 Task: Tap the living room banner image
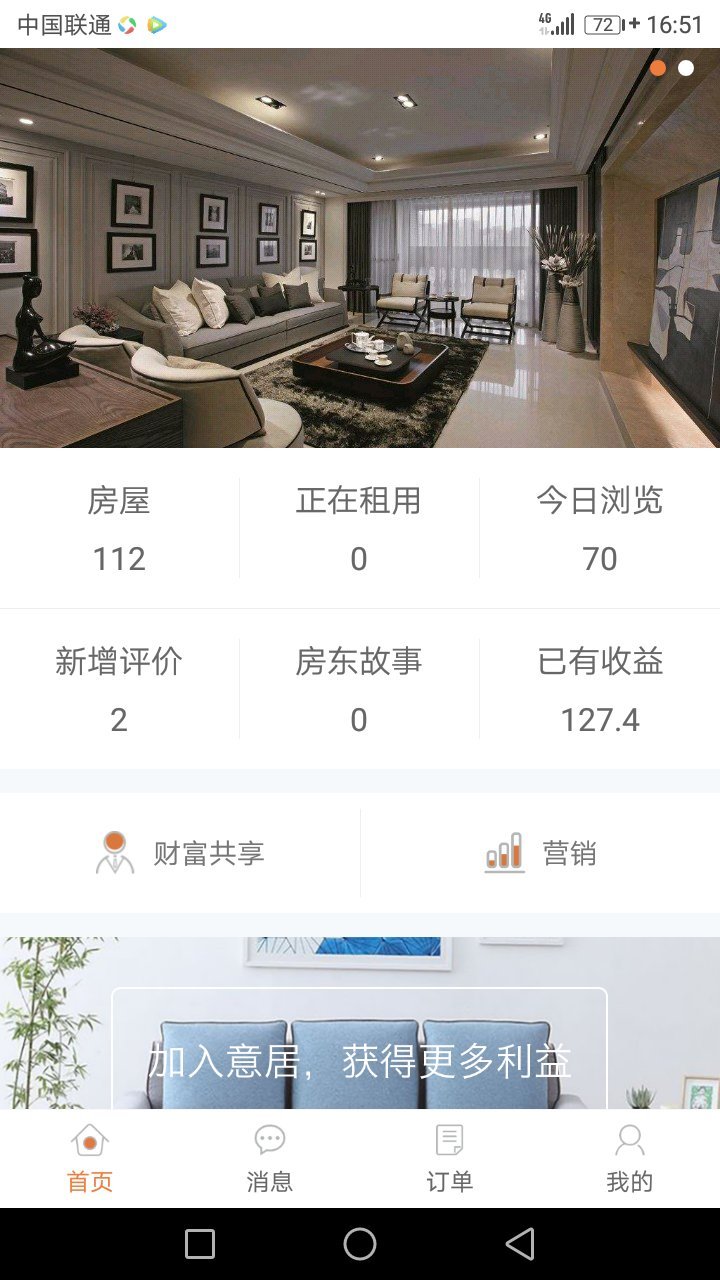(x=360, y=248)
